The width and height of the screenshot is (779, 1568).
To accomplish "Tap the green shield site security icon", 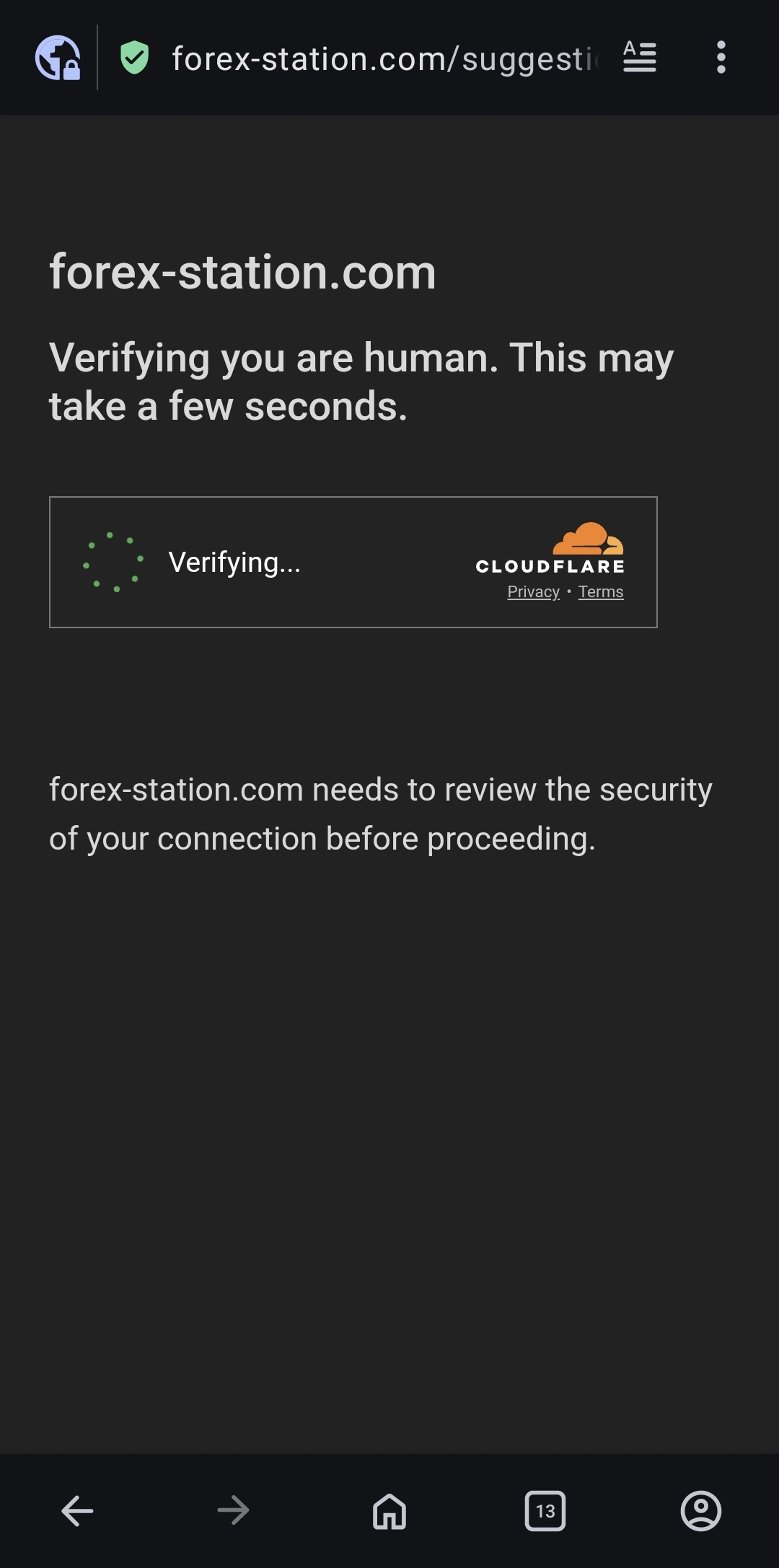I will pyautogui.click(x=134, y=58).
